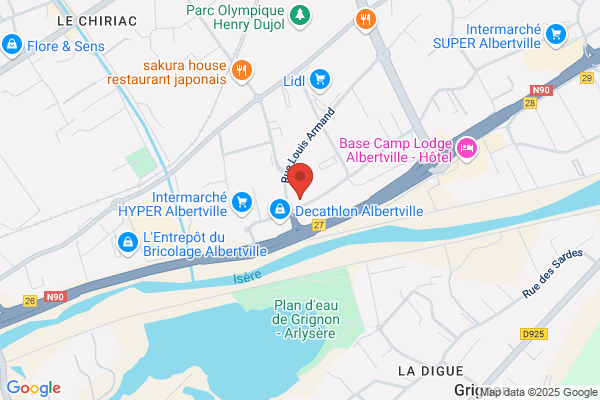The image size is (600, 400).
Task: Tap the red location pin on Rue Louis Armand
Action: click(300, 181)
